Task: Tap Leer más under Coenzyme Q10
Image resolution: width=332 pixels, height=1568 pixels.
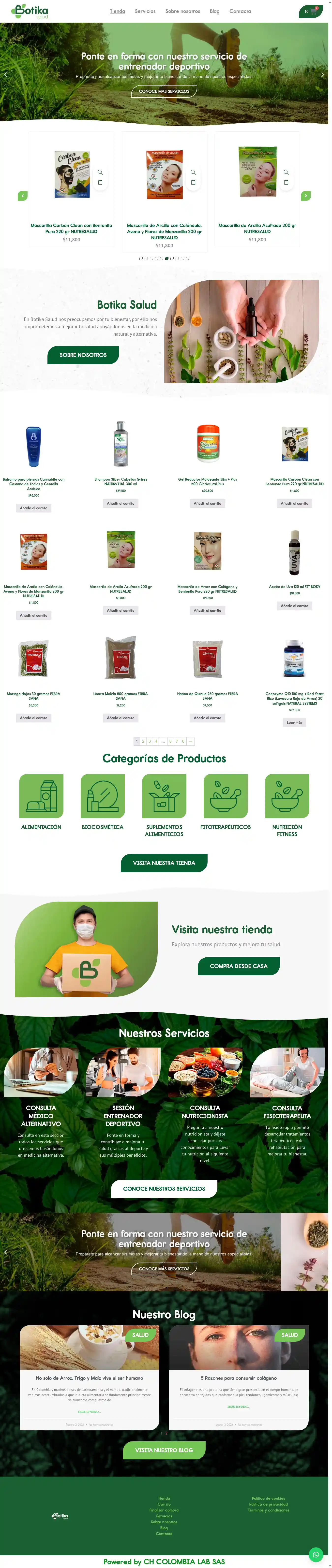Action: click(294, 722)
